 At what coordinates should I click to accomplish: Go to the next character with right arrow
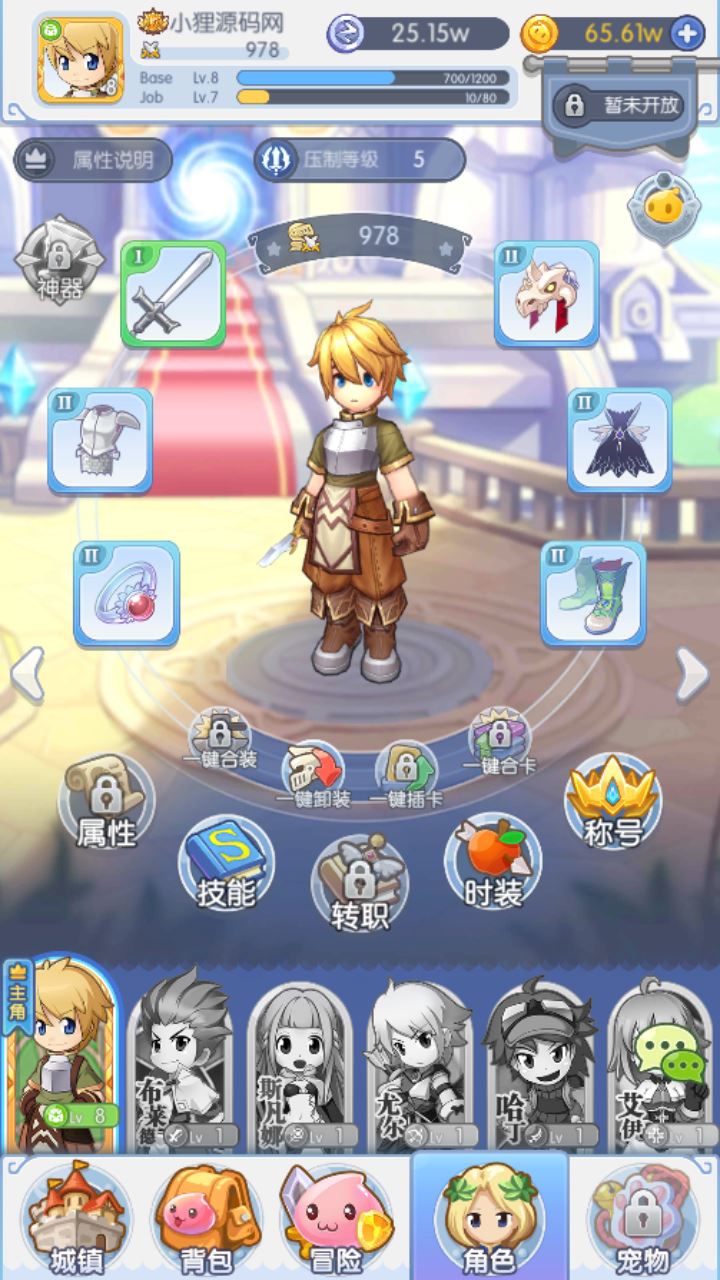(692, 675)
